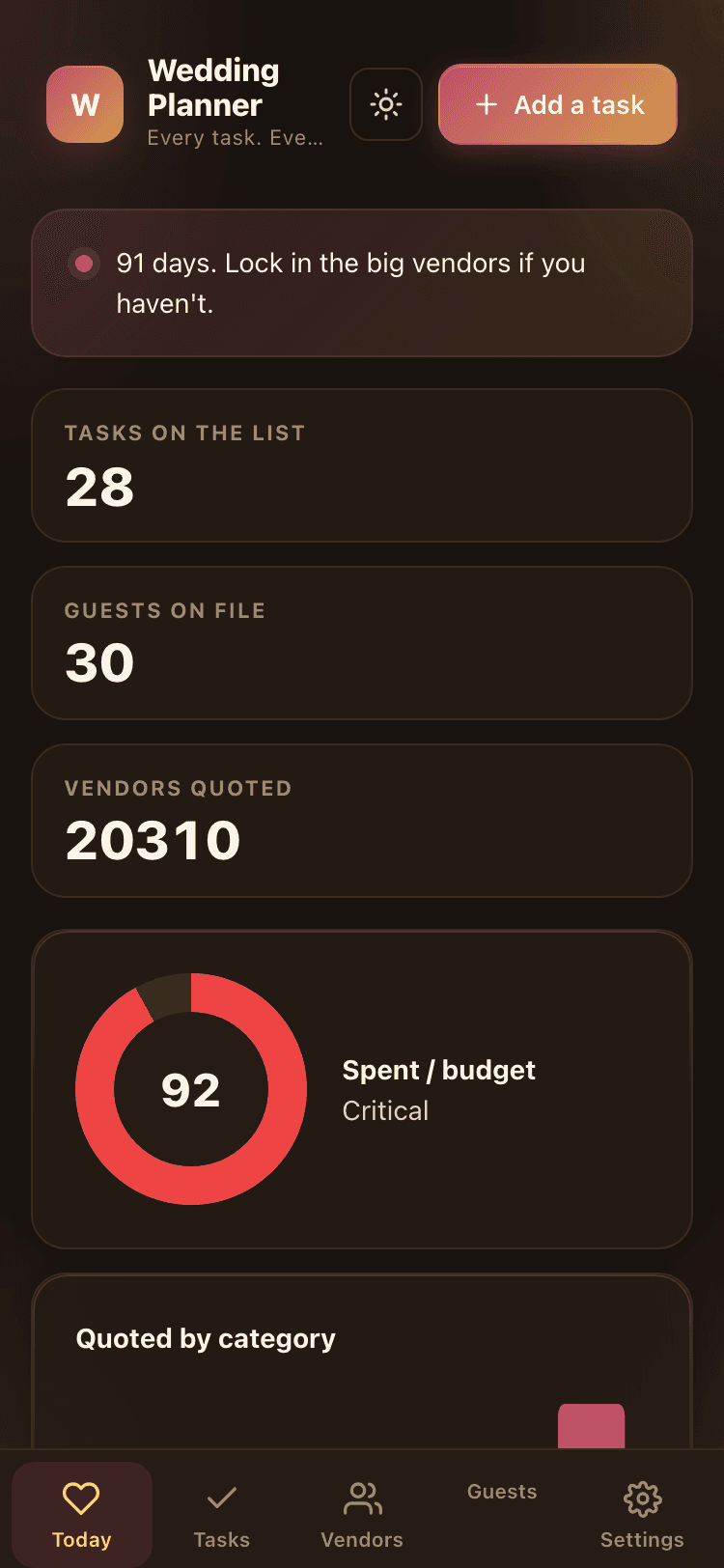Toggle the light theme sun icon
724x1568 pixels.
coord(386,104)
